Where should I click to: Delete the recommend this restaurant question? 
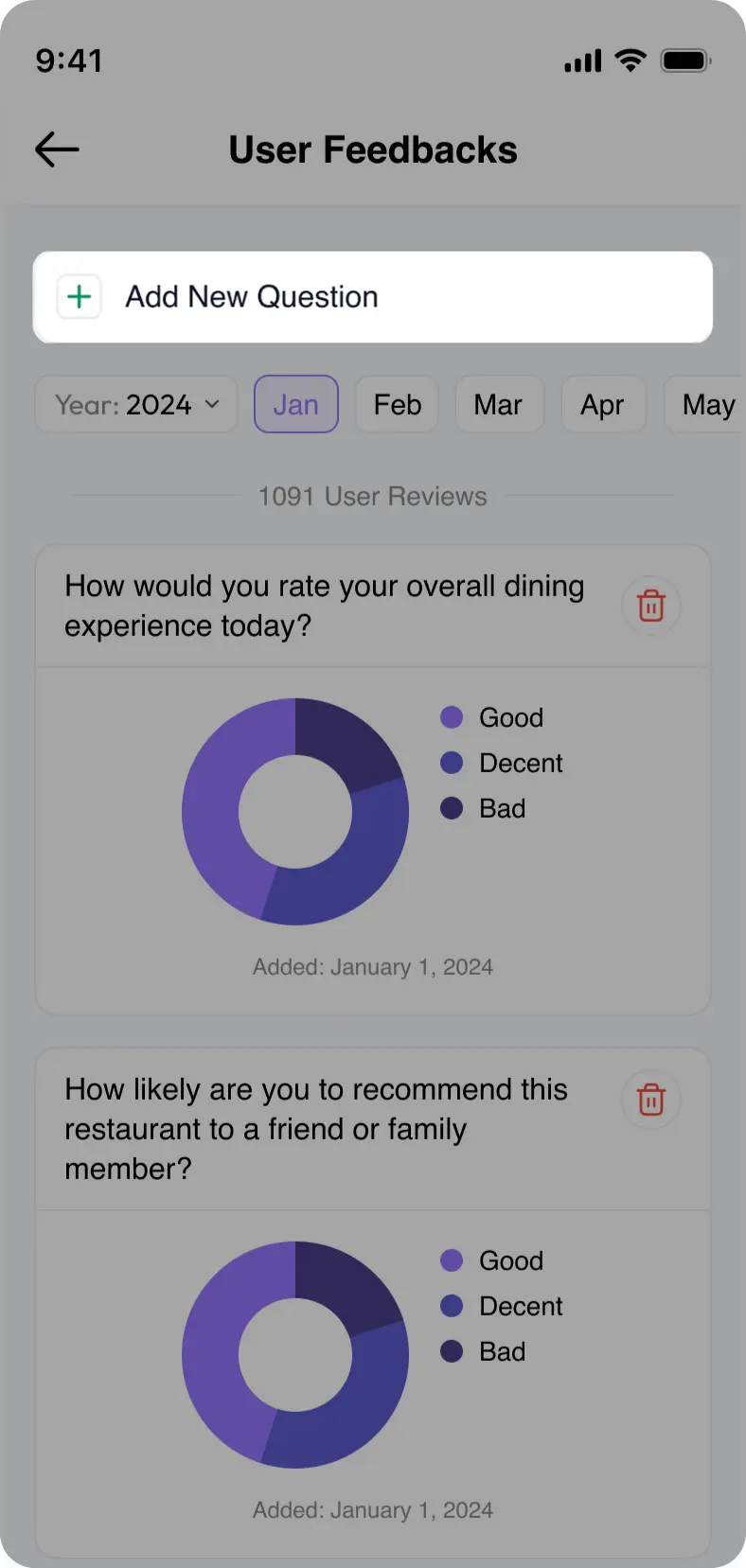(x=650, y=1100)
